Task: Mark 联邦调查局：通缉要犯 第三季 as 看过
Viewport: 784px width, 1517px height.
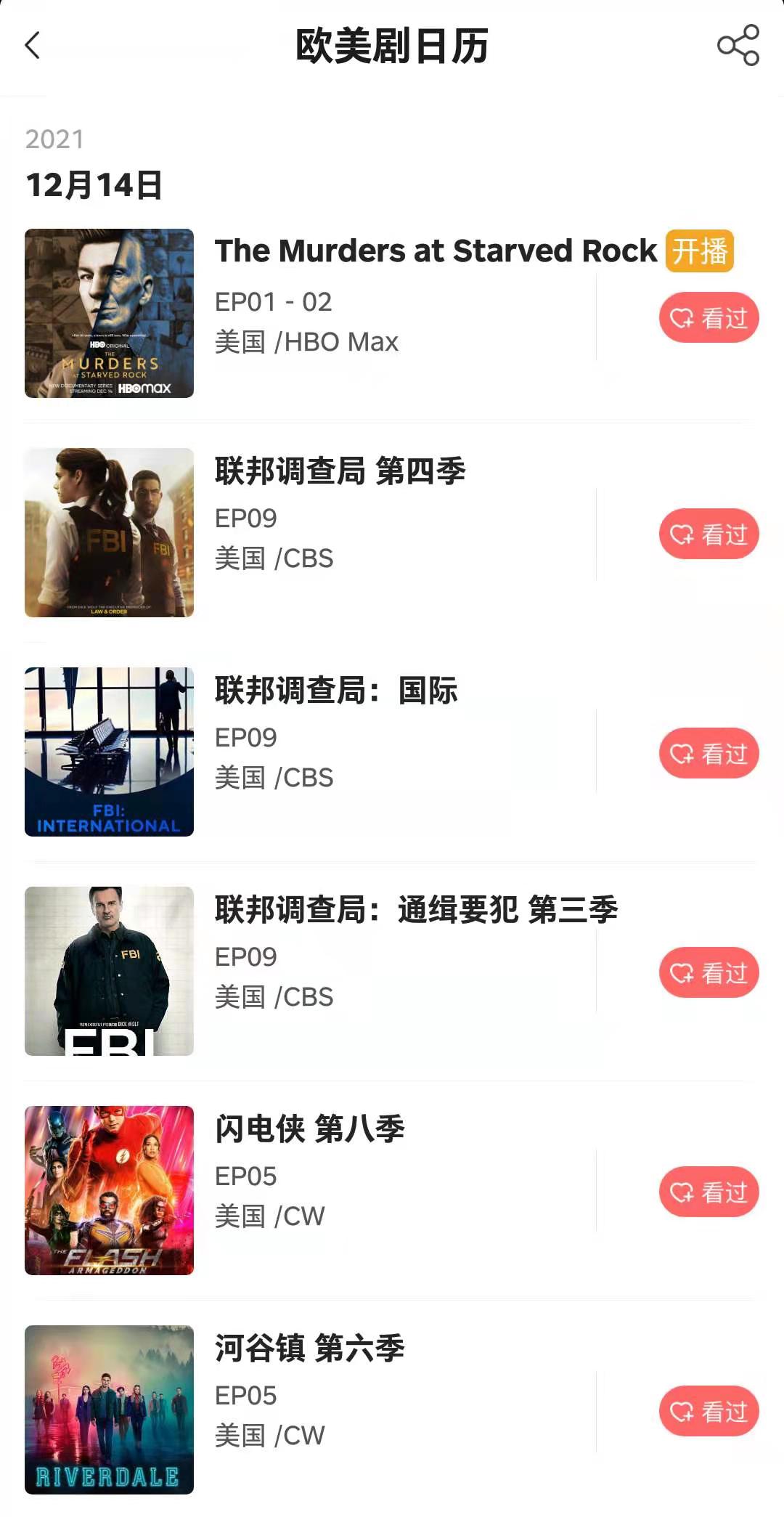Action: point(709,972)
